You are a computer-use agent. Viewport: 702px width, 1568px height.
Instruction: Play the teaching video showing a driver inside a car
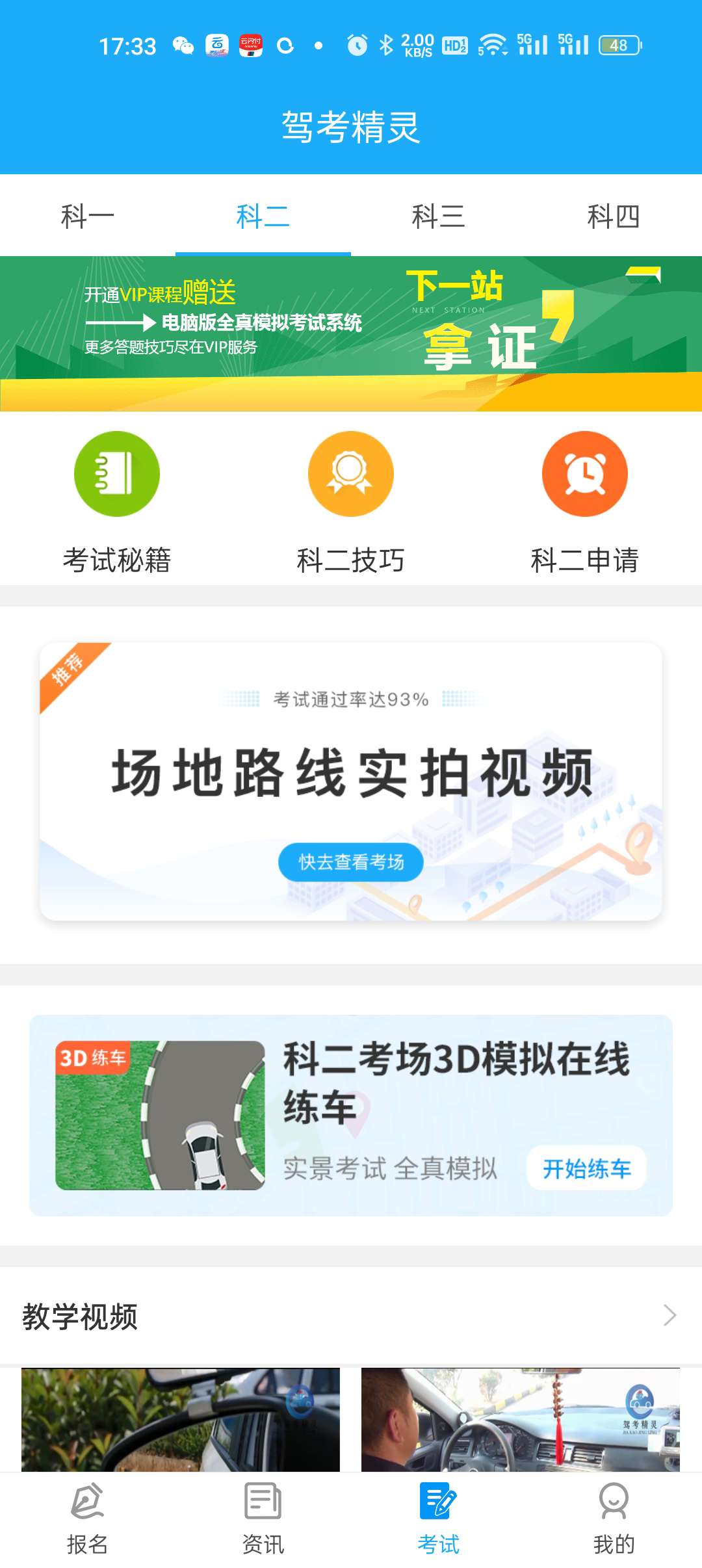pyautogui.click(x=520, y=1420)
